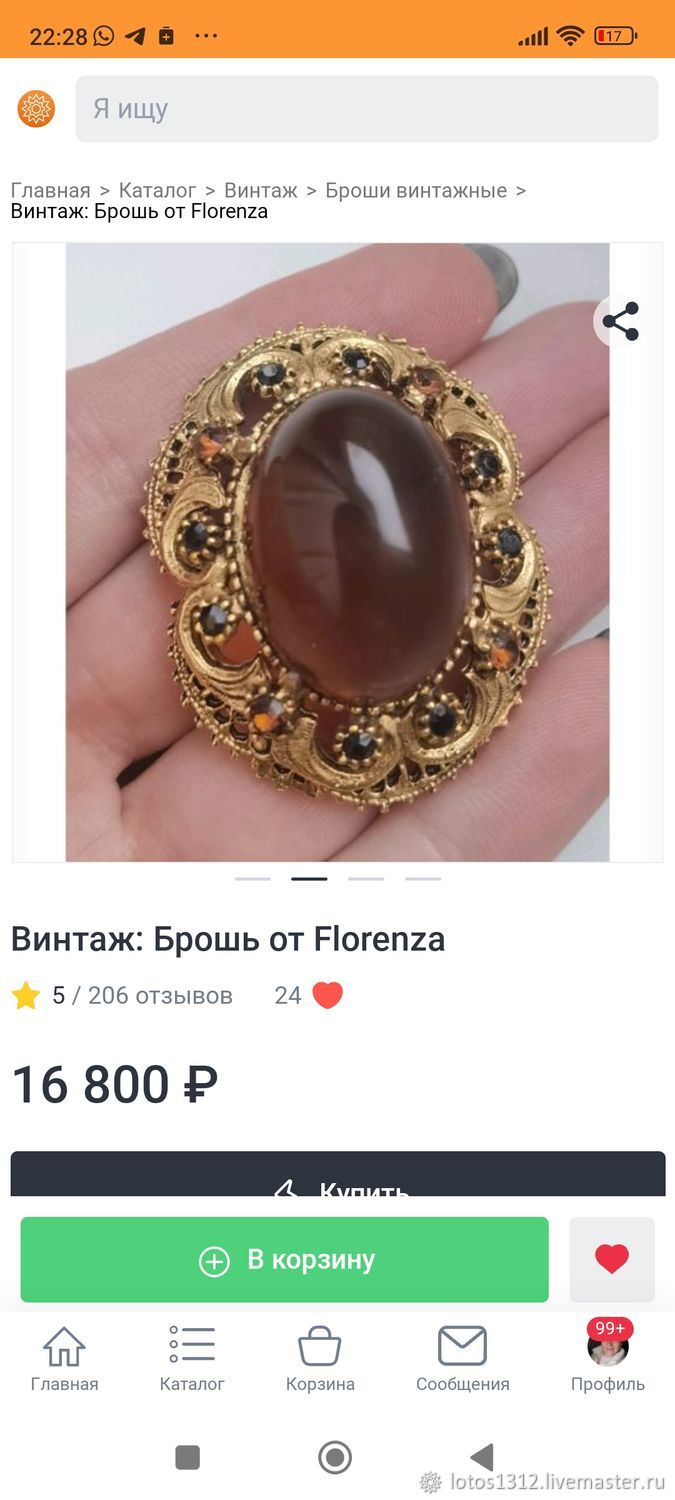The width and height of the screenshot is (675, 1500).
Task: Open the Livemaster logo icon
Action: click(37, 109)
